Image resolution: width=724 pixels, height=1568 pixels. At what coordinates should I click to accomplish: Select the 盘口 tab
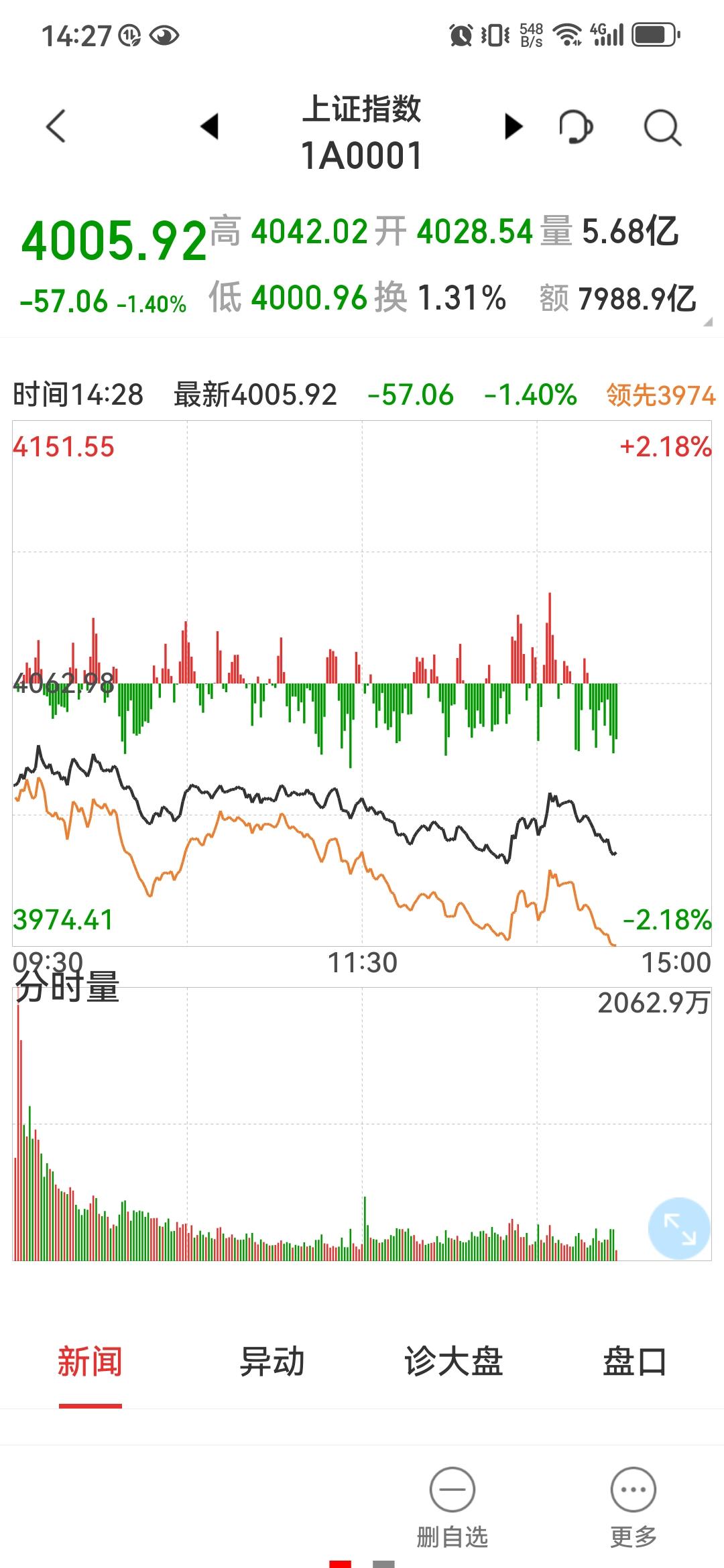633,1360
